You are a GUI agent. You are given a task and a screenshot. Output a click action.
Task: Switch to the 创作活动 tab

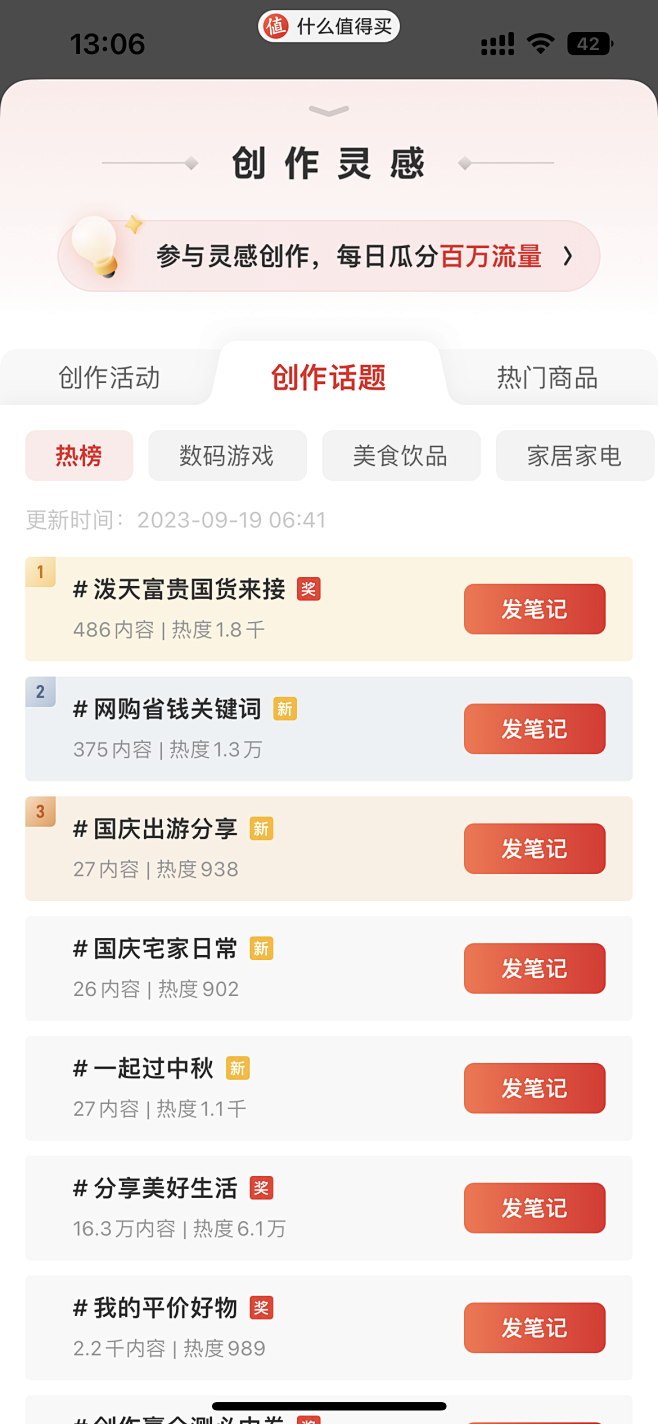pyautogui.click(x=109, y=377)
